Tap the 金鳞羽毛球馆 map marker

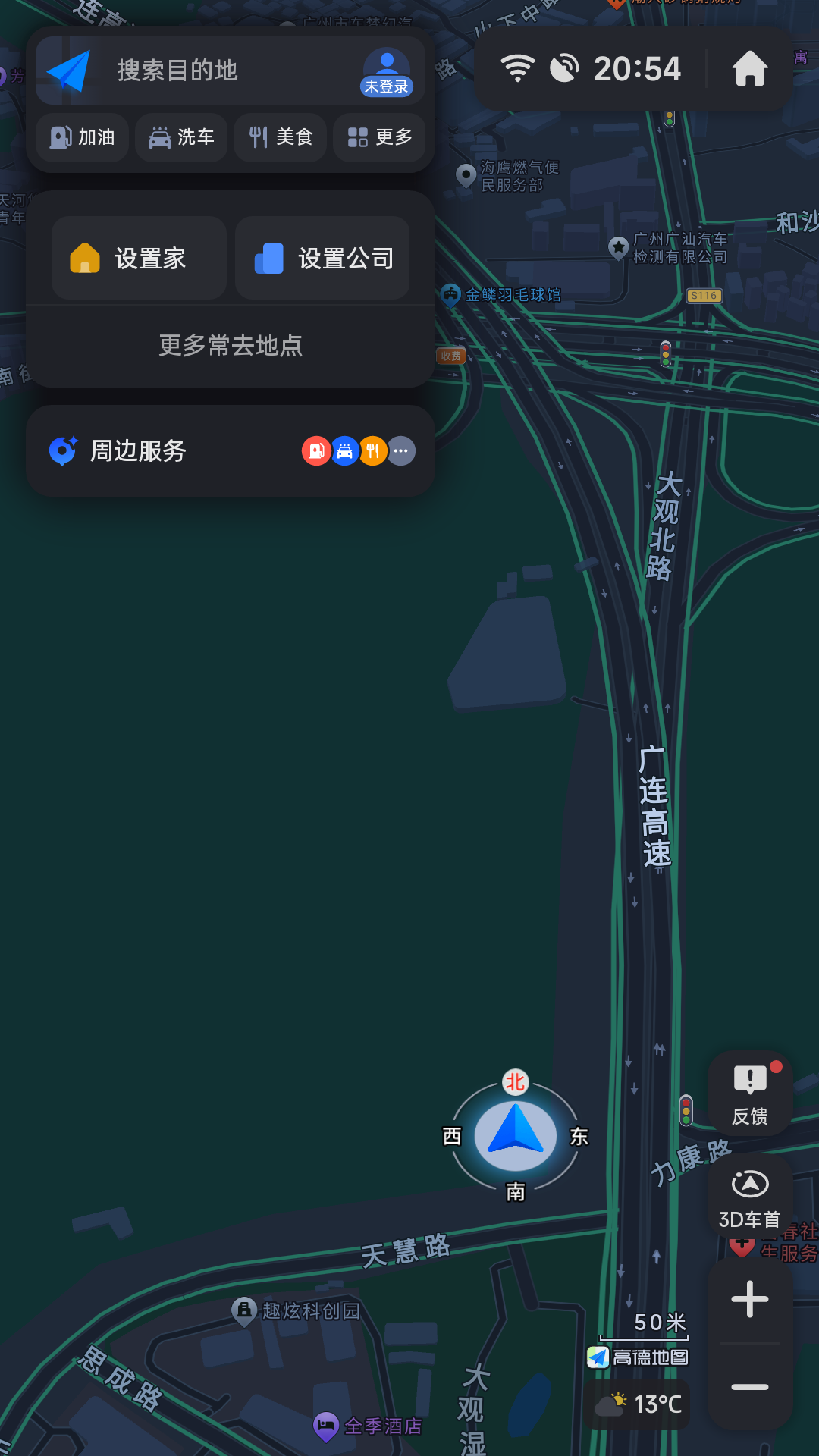coord(451,294)
